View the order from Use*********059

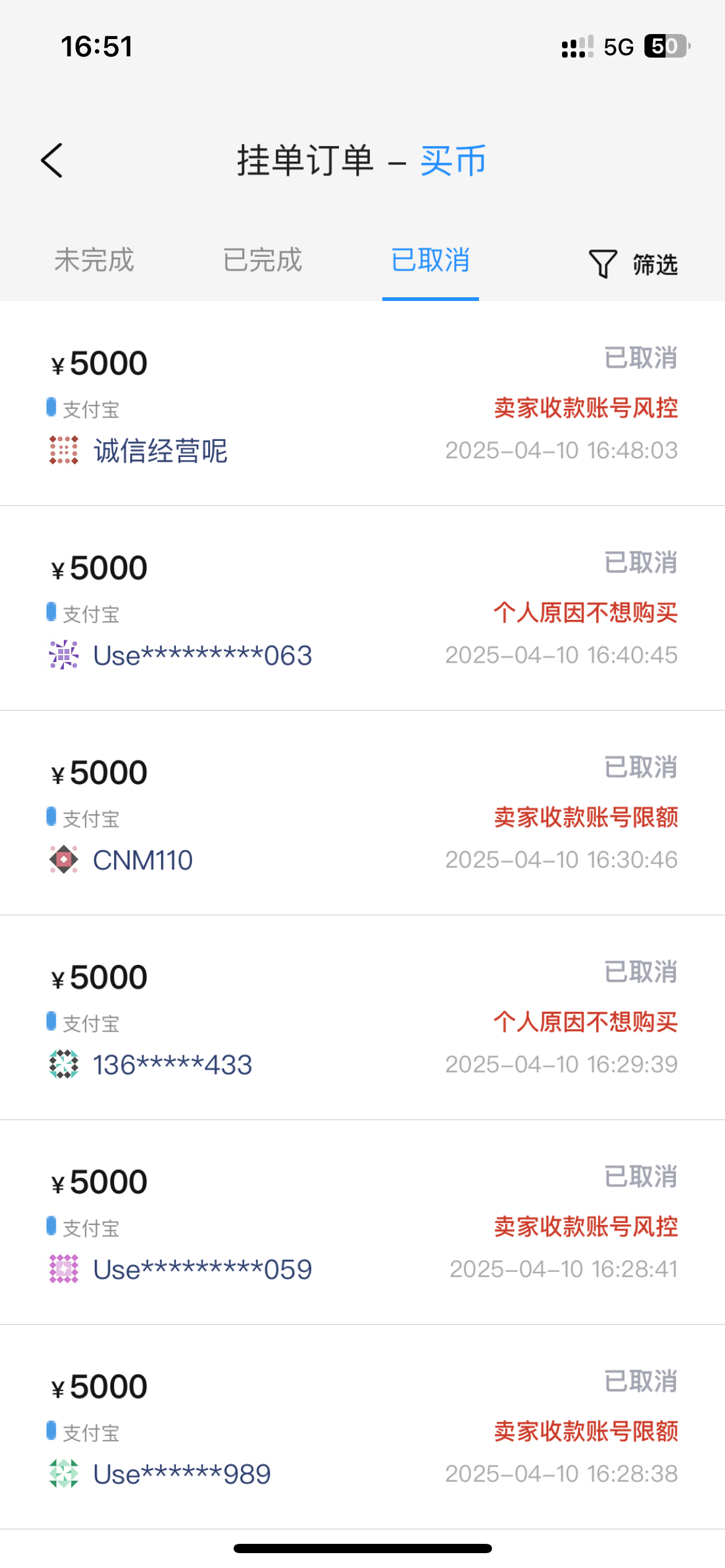[362, 1222]
